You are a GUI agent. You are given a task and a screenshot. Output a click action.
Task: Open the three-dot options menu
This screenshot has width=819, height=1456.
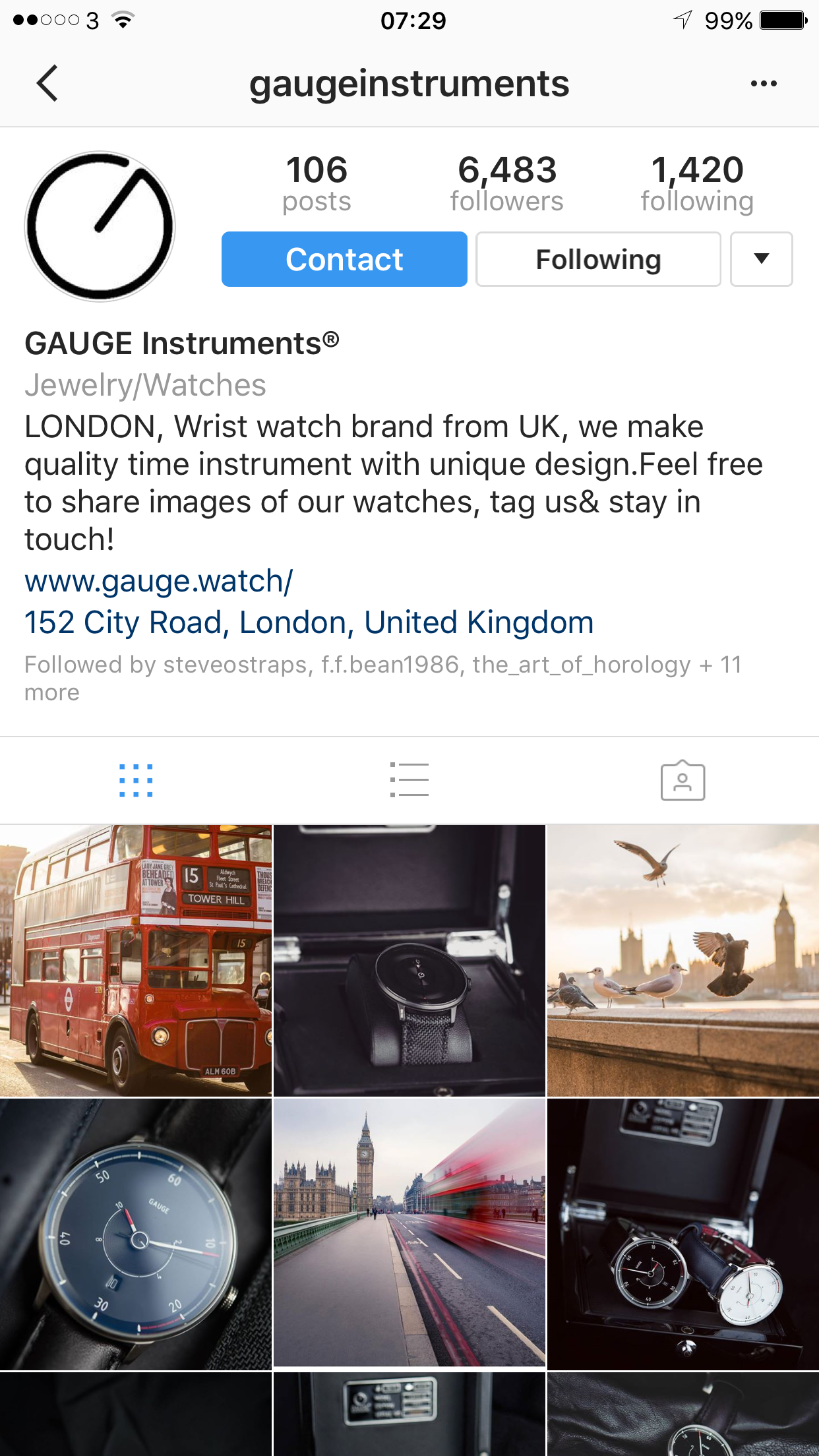[x=763, y=84]
